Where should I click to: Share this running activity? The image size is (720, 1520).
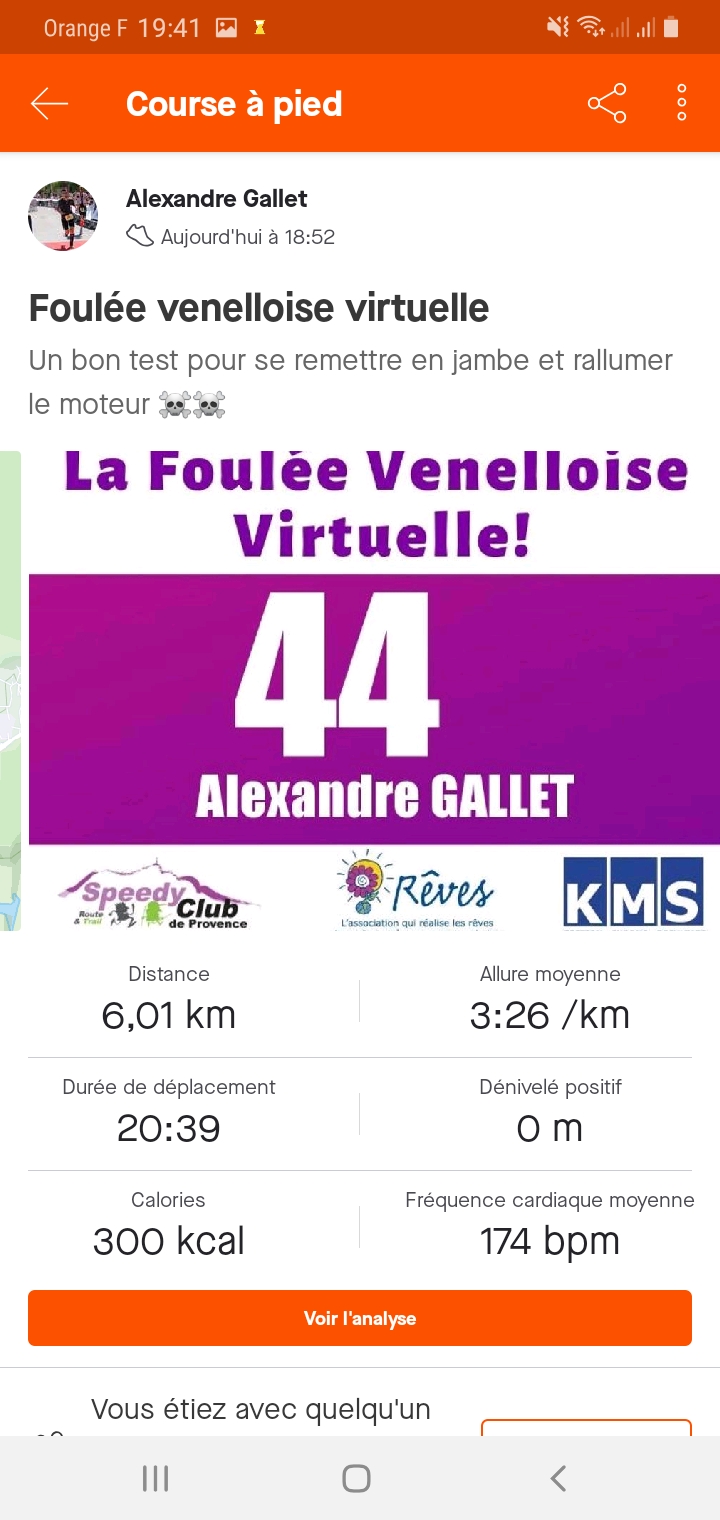(607, 103)
